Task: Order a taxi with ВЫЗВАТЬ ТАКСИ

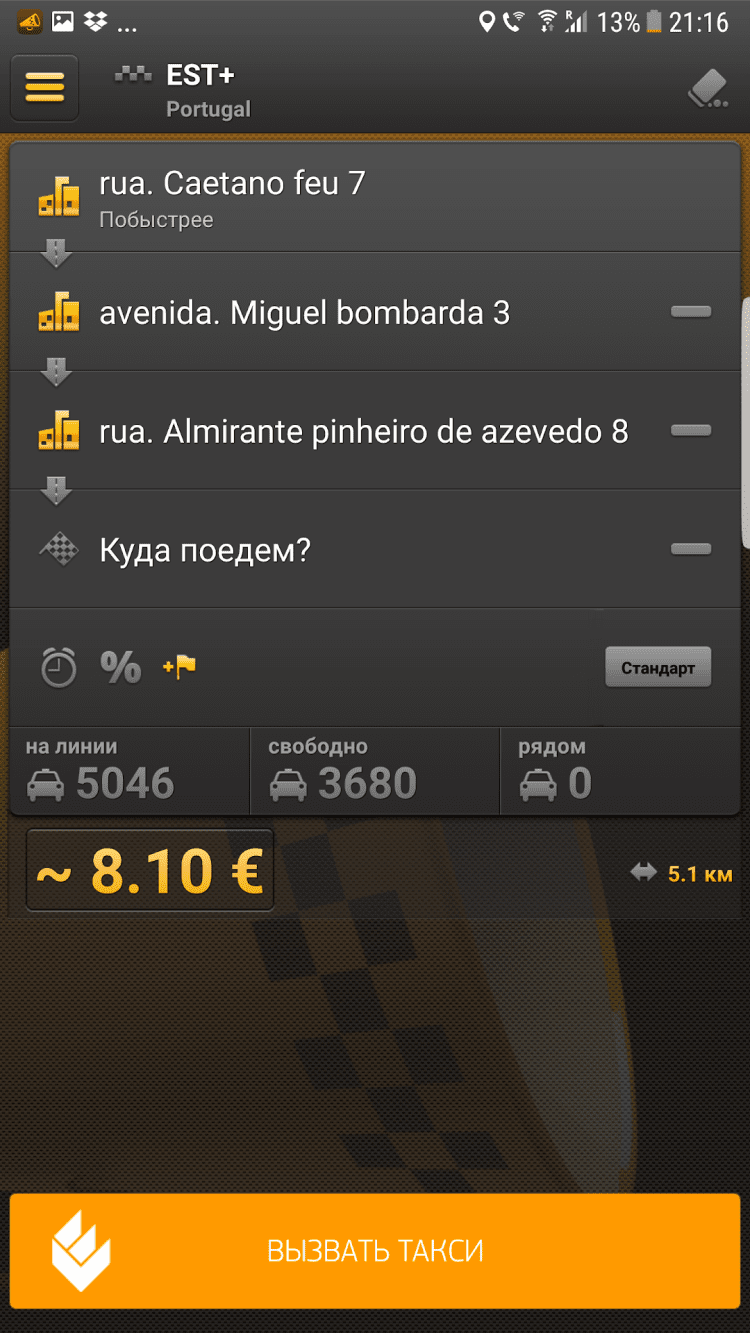Action: [x=375, y=1251]
